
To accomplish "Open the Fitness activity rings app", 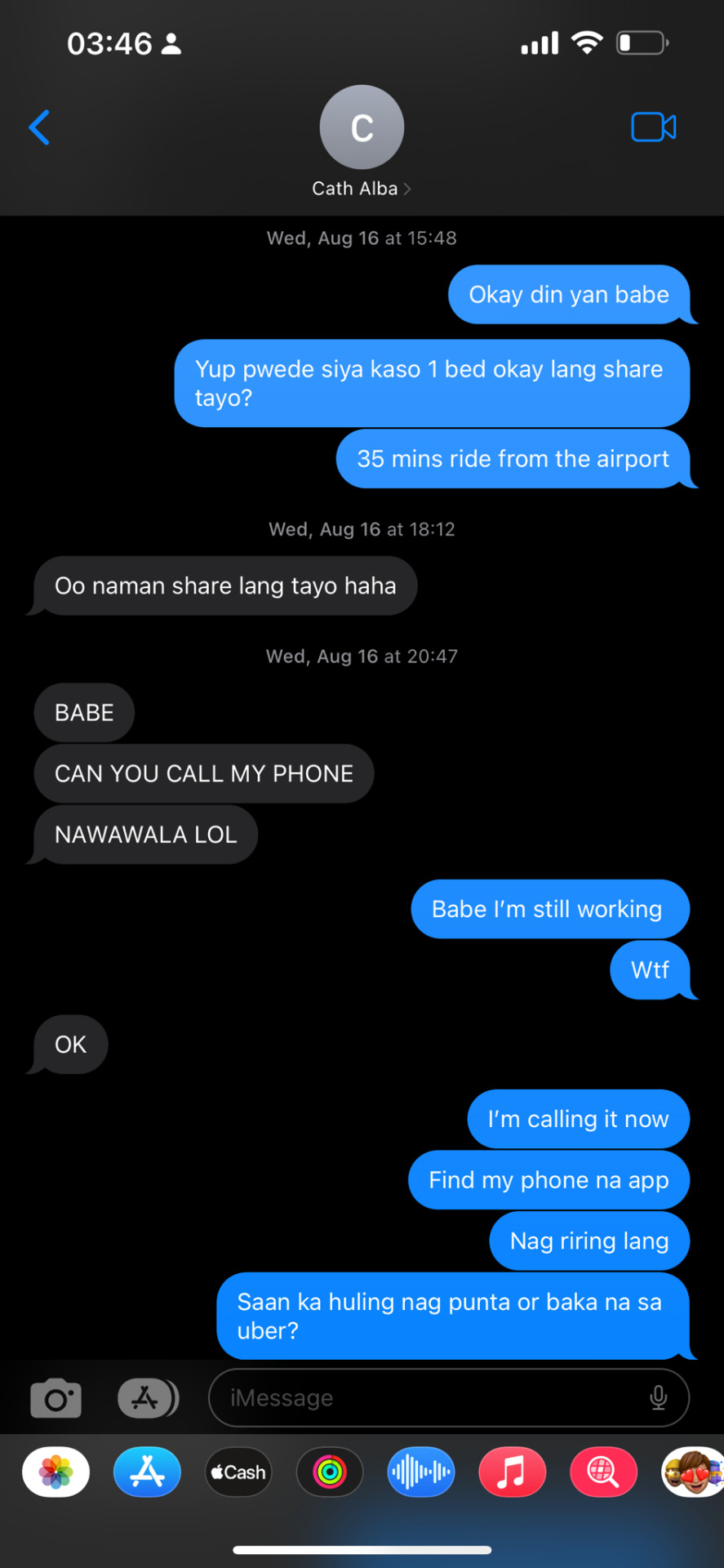I will pyautogui.click(x=330, y=1472).
